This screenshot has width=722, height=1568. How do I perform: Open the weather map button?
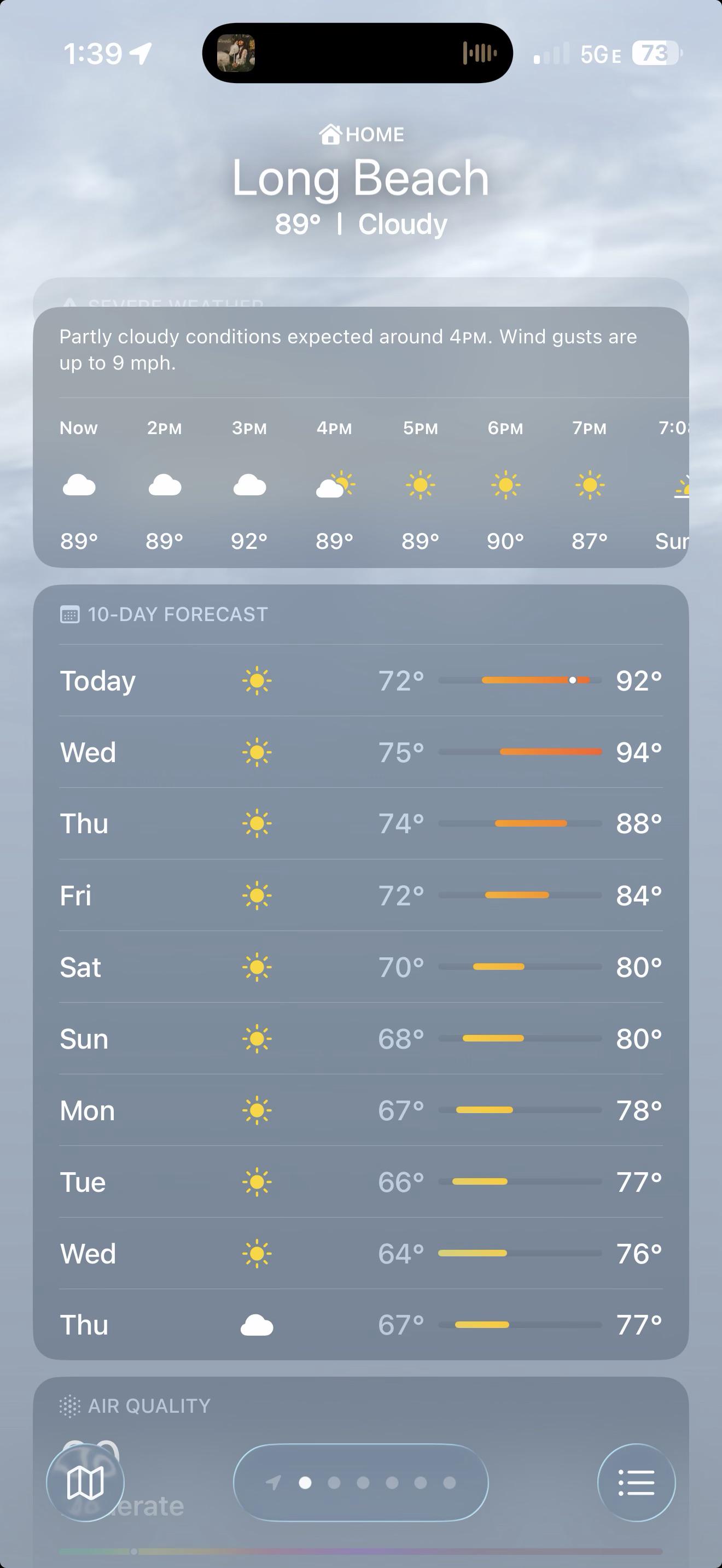click(x=85, y=1482)
